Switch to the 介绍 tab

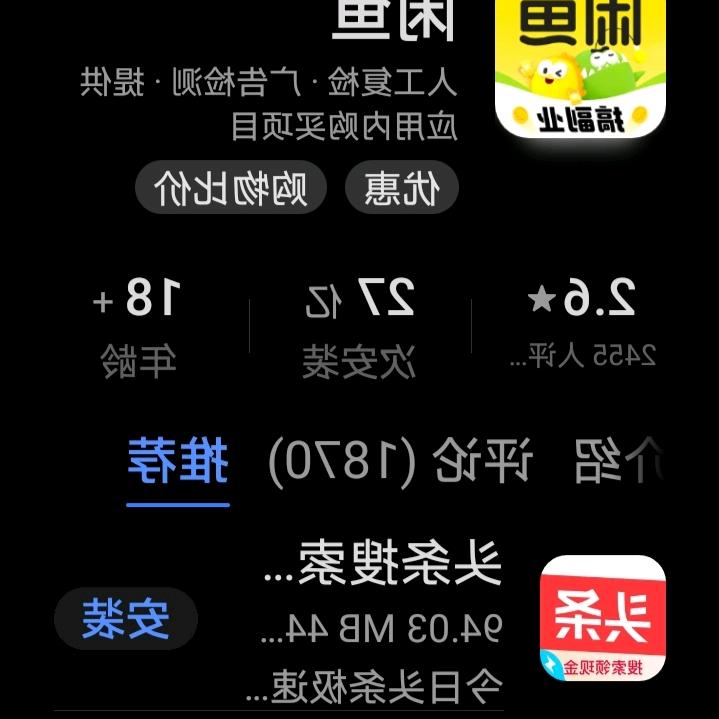tap(618, 463)
